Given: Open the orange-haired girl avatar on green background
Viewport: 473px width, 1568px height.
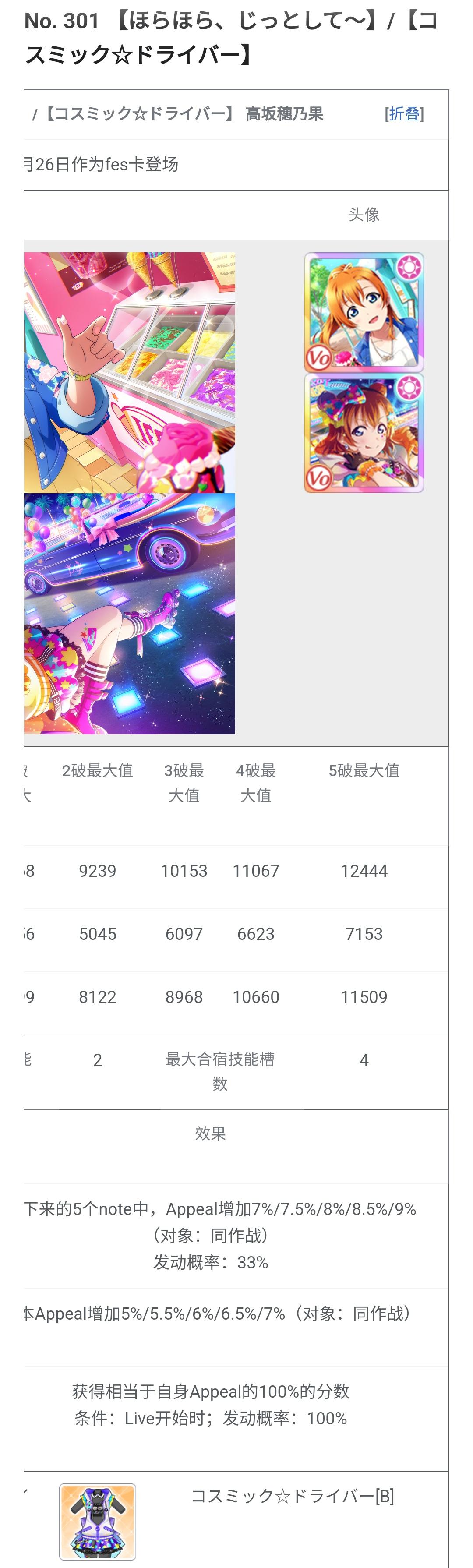Looking at the screenshot, I should click(364, 312).
